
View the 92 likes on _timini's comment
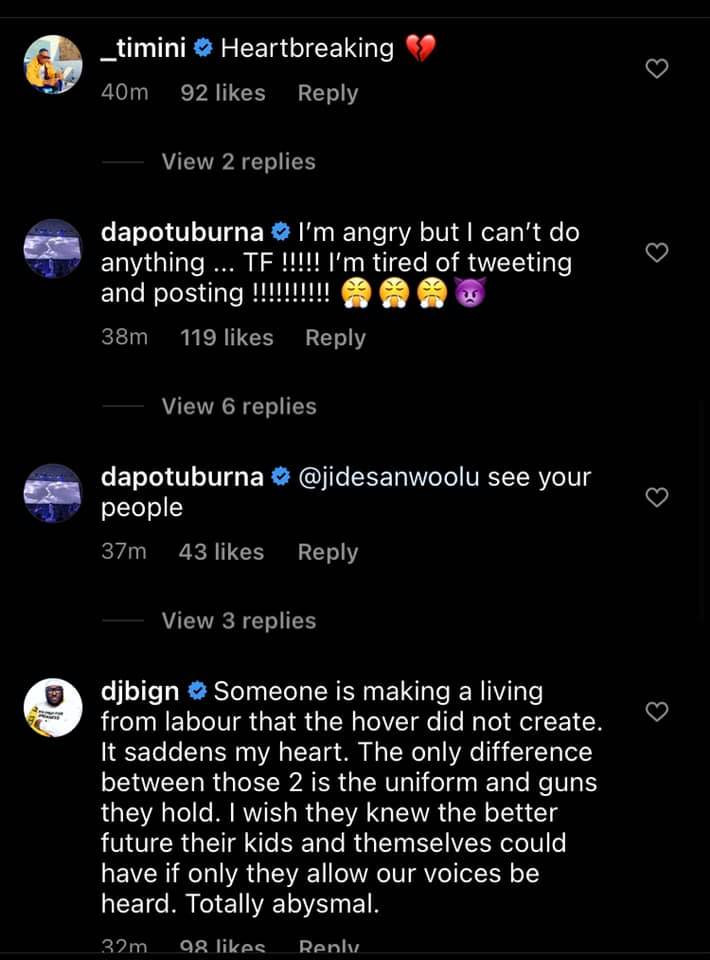222,93
